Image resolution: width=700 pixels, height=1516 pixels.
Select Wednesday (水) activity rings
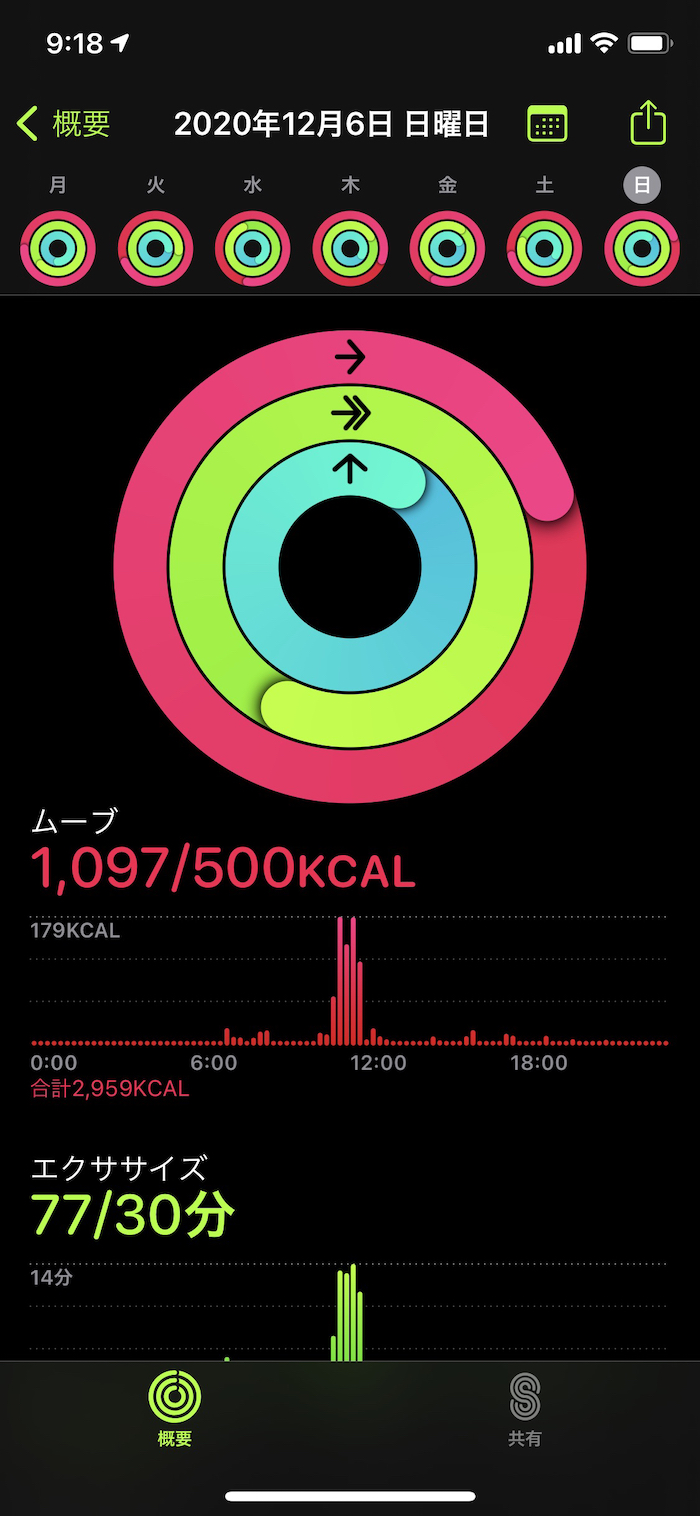point(253,248)
